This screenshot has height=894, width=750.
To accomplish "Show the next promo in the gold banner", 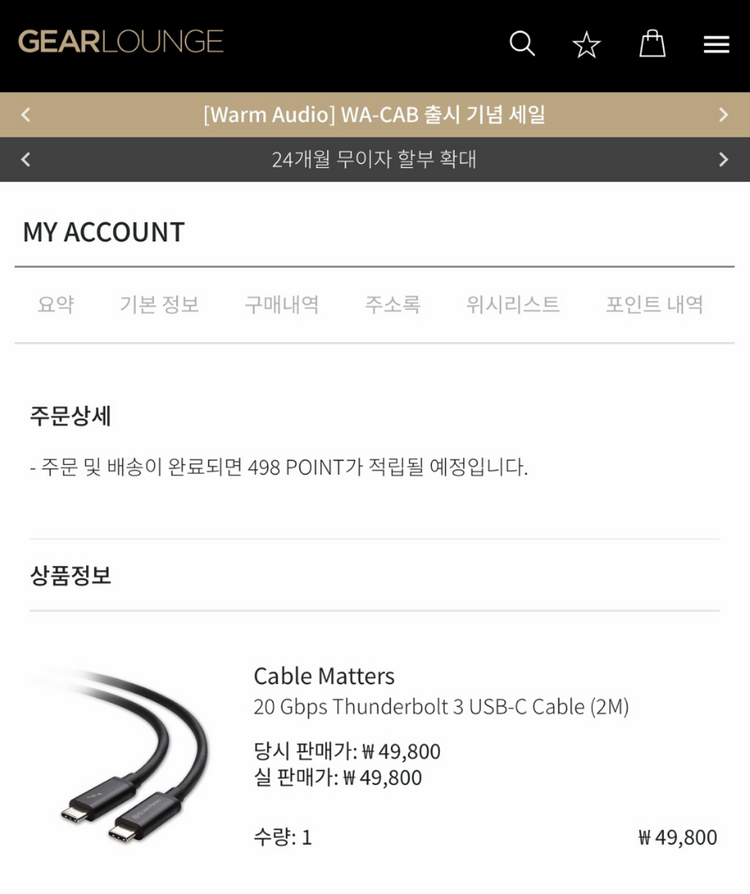I will (723, 114).
